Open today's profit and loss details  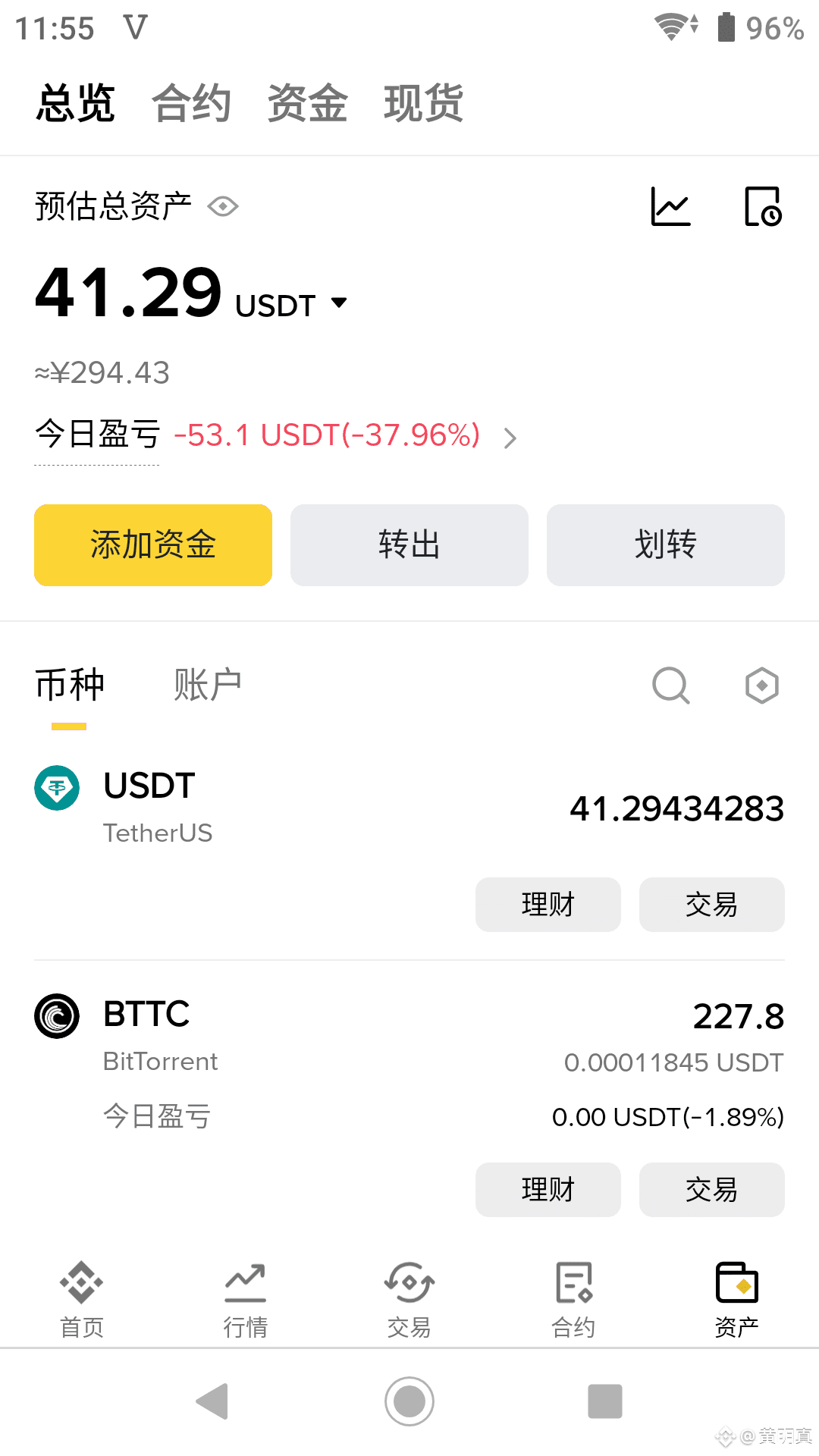510,438
